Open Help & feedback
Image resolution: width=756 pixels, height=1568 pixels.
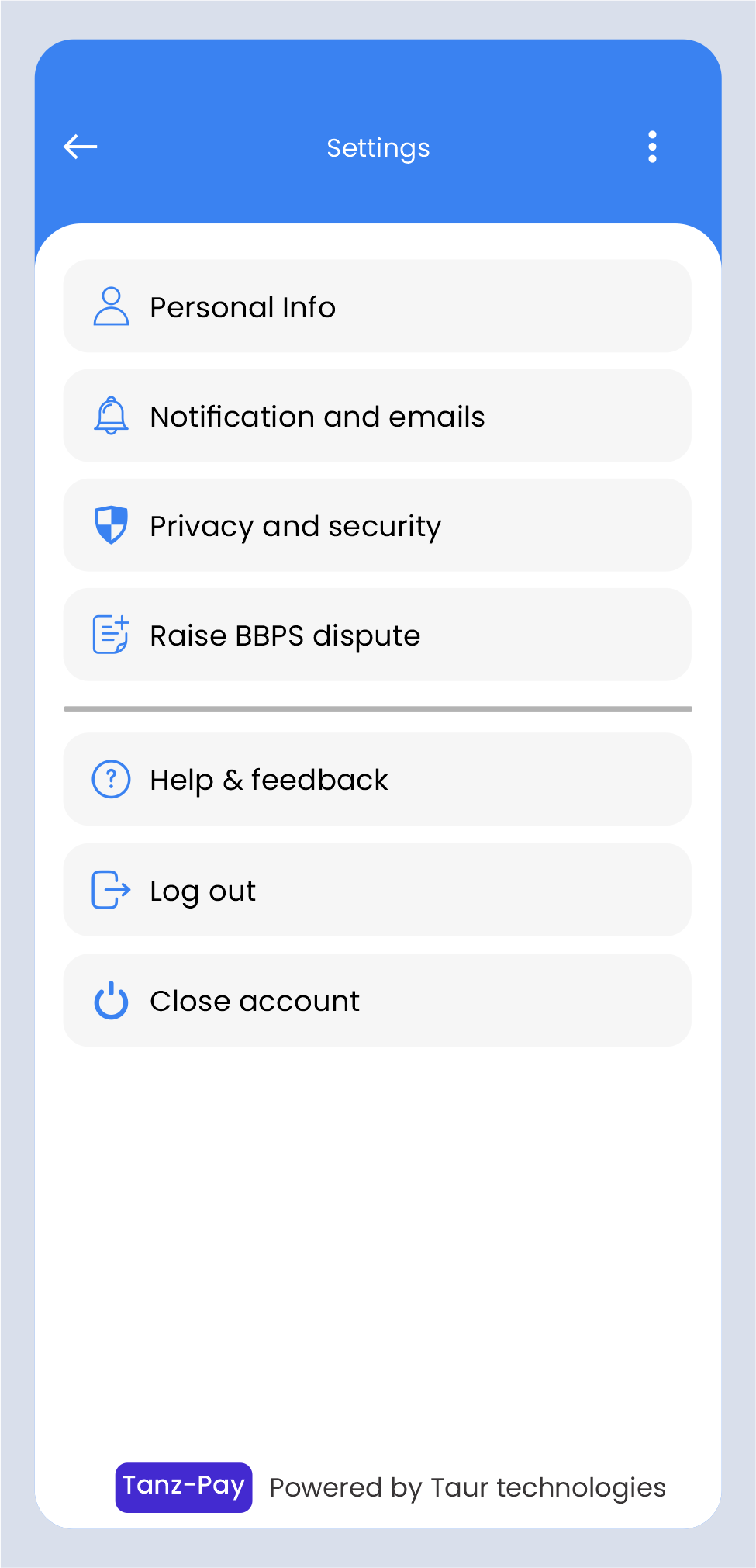(x=377, y=779)
